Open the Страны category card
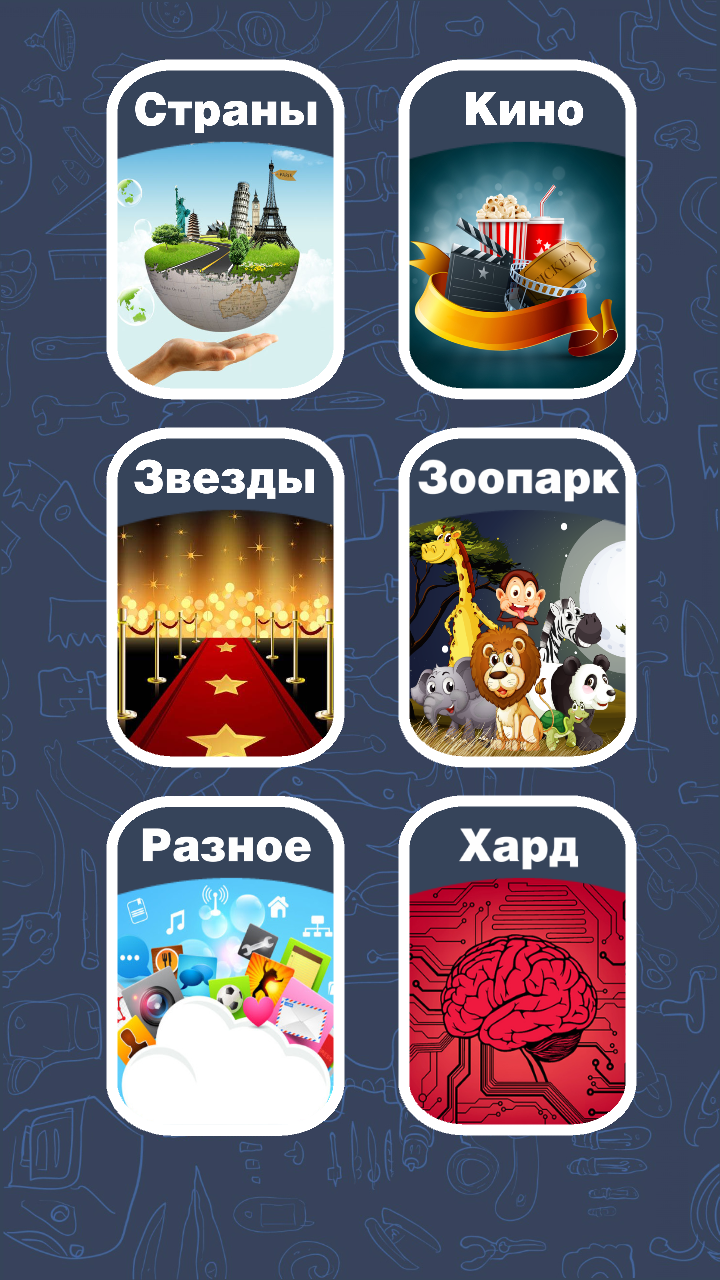This screenshot has height=1280, width=720. coord(225,230)
